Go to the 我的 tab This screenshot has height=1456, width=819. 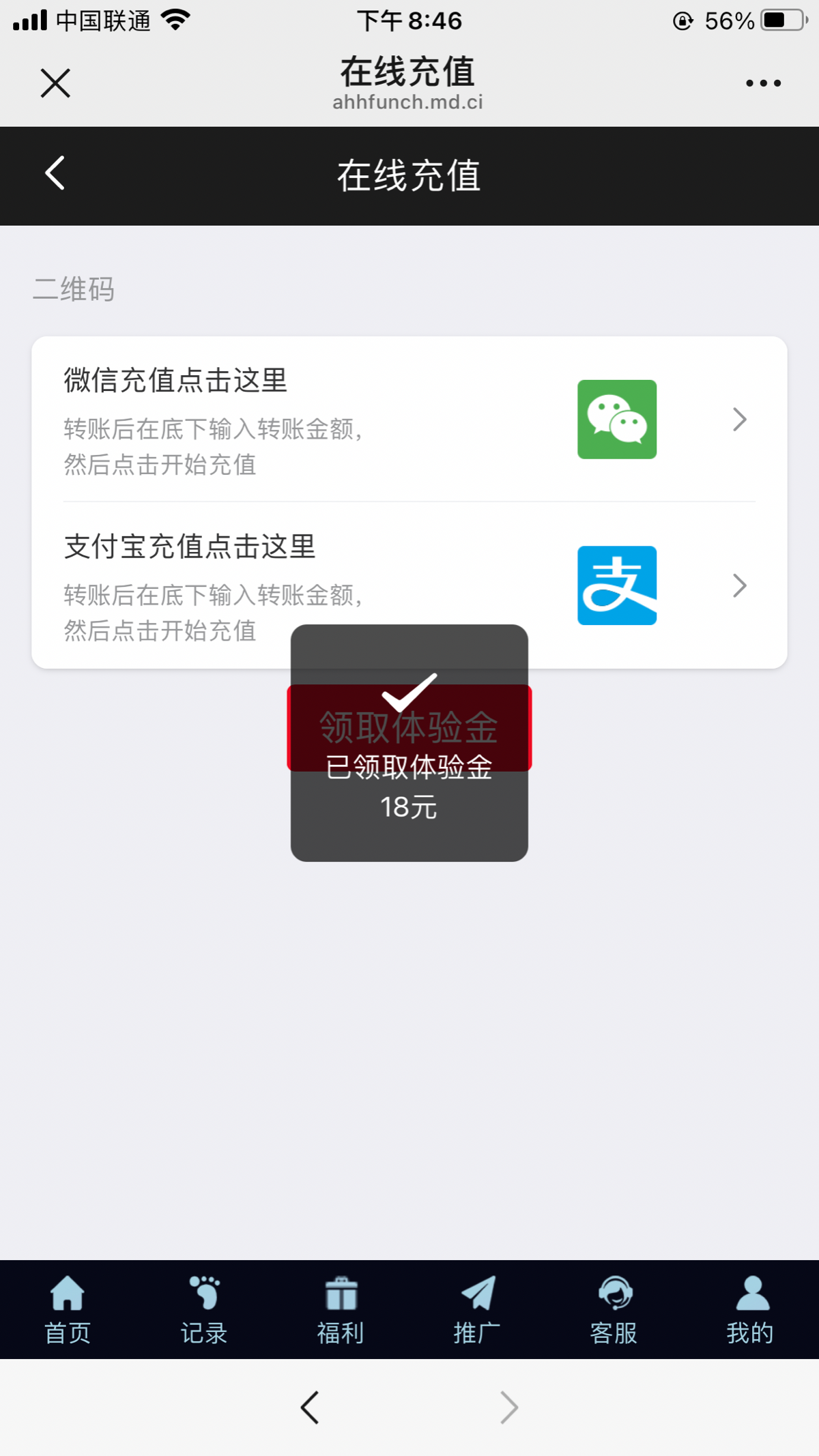pyautogui.click(x=750, y=1310)
